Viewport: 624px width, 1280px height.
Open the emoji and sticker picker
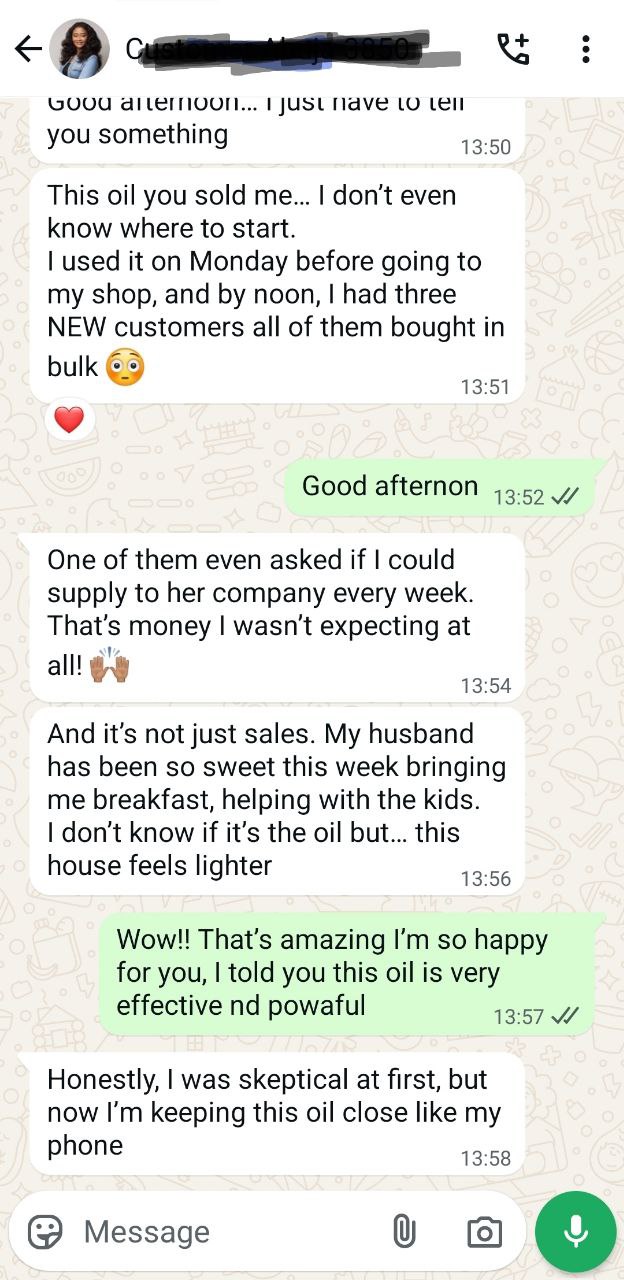tap(45, 1232)
